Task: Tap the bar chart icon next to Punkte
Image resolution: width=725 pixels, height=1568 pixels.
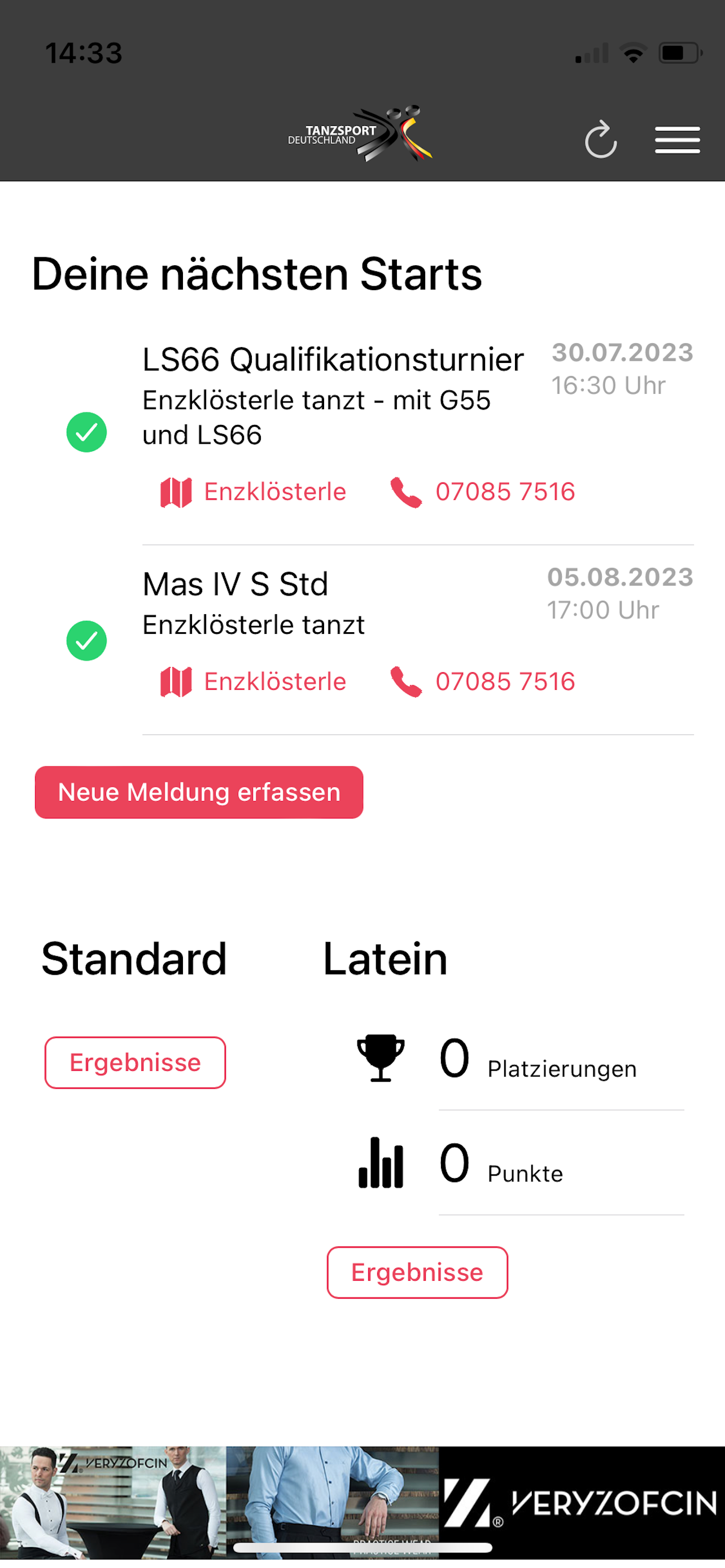Action: (381, 1164)
